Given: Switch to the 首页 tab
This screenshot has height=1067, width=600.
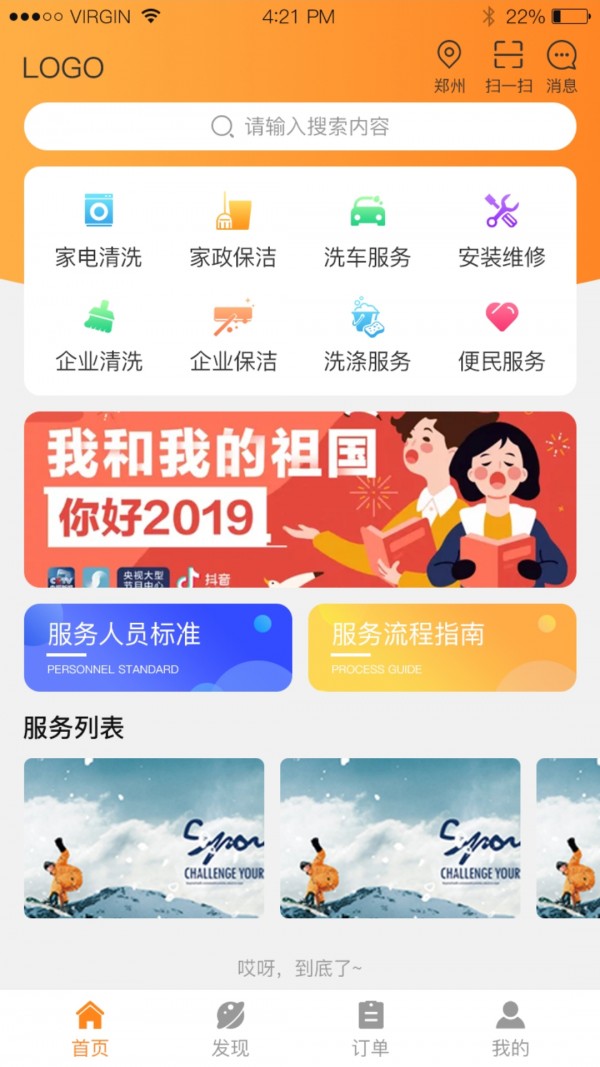Looking at the screenshot, I should 90,1029.
